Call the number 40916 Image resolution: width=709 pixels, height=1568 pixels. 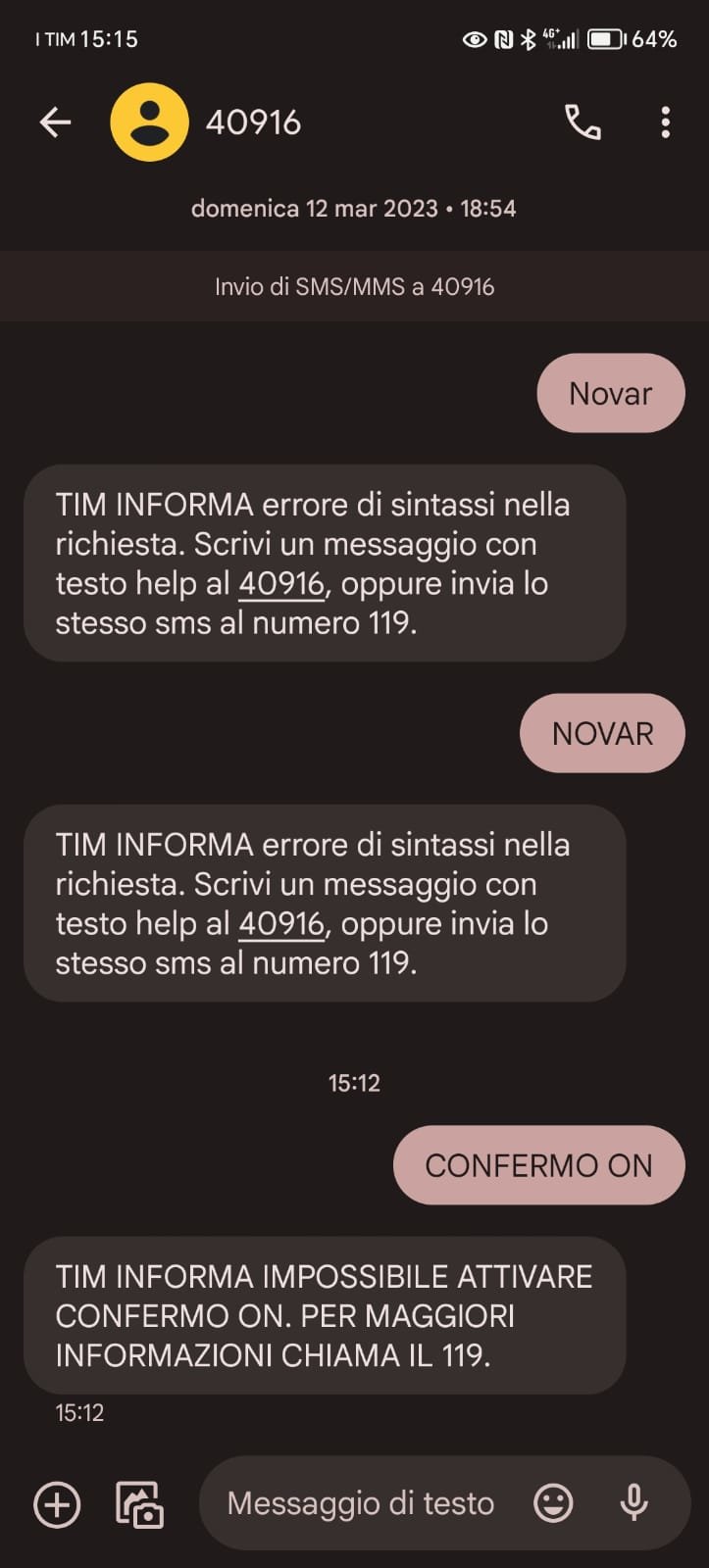(x=582, y=122)
